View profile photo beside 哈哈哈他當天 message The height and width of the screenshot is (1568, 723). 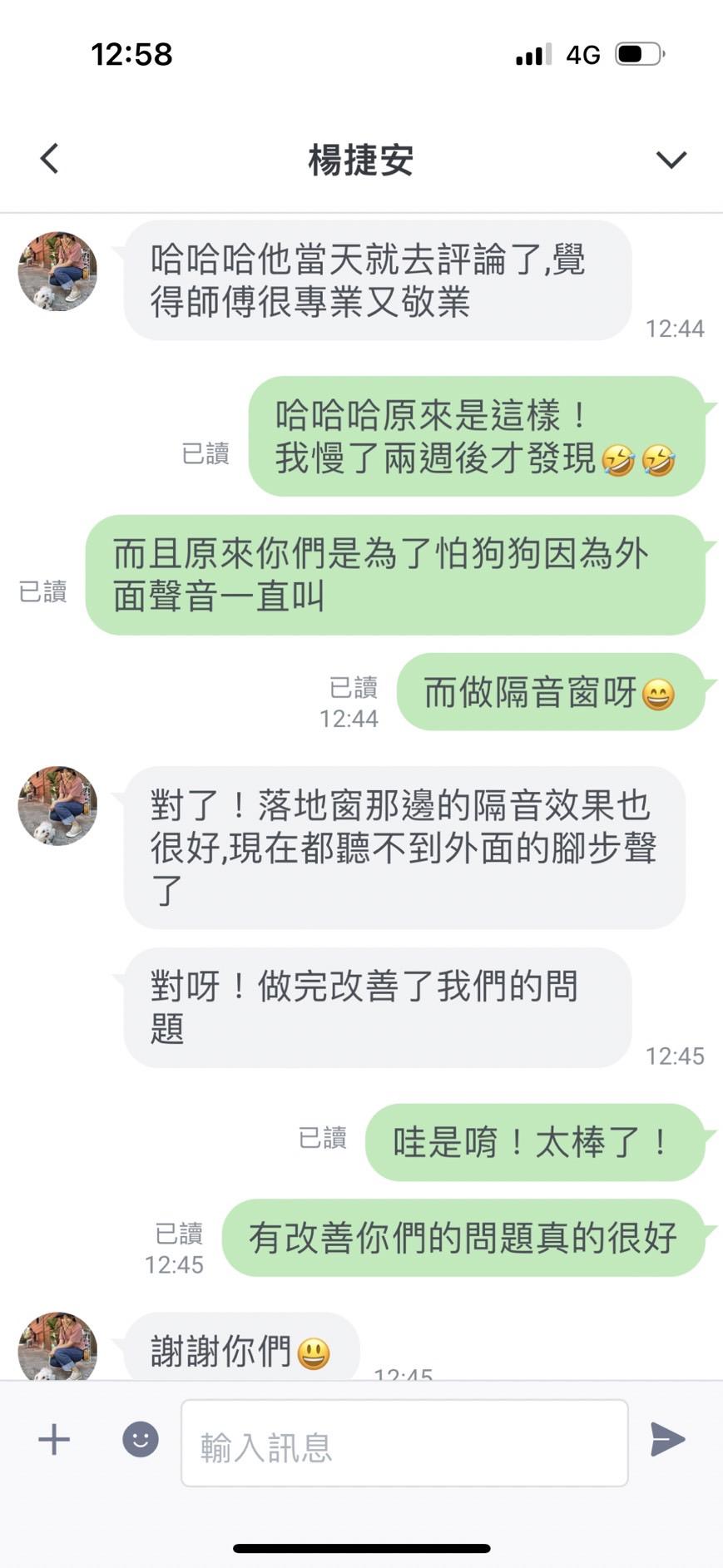[57, 271]
